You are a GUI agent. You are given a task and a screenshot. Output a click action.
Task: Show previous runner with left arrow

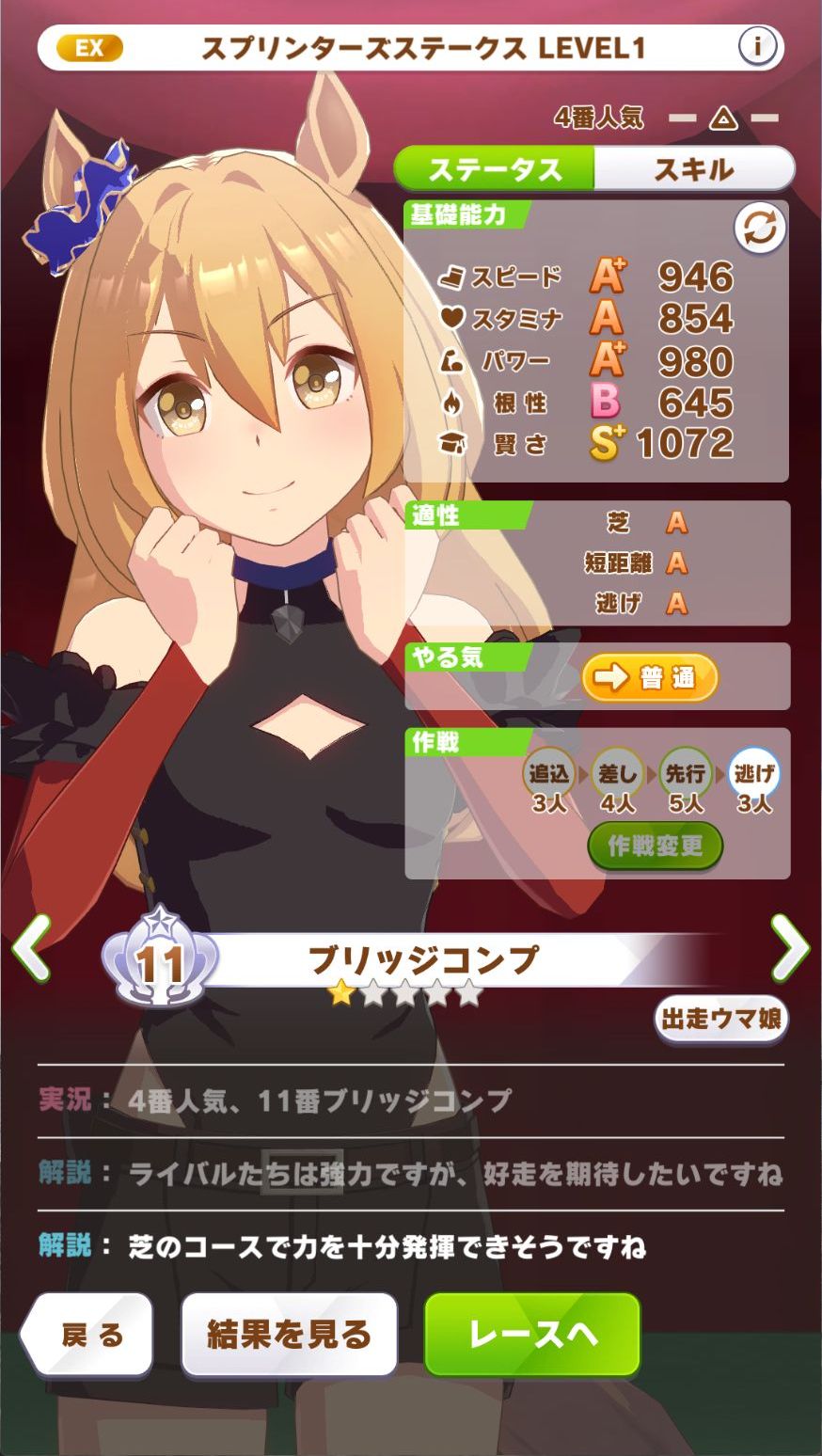tap(32, 947)
